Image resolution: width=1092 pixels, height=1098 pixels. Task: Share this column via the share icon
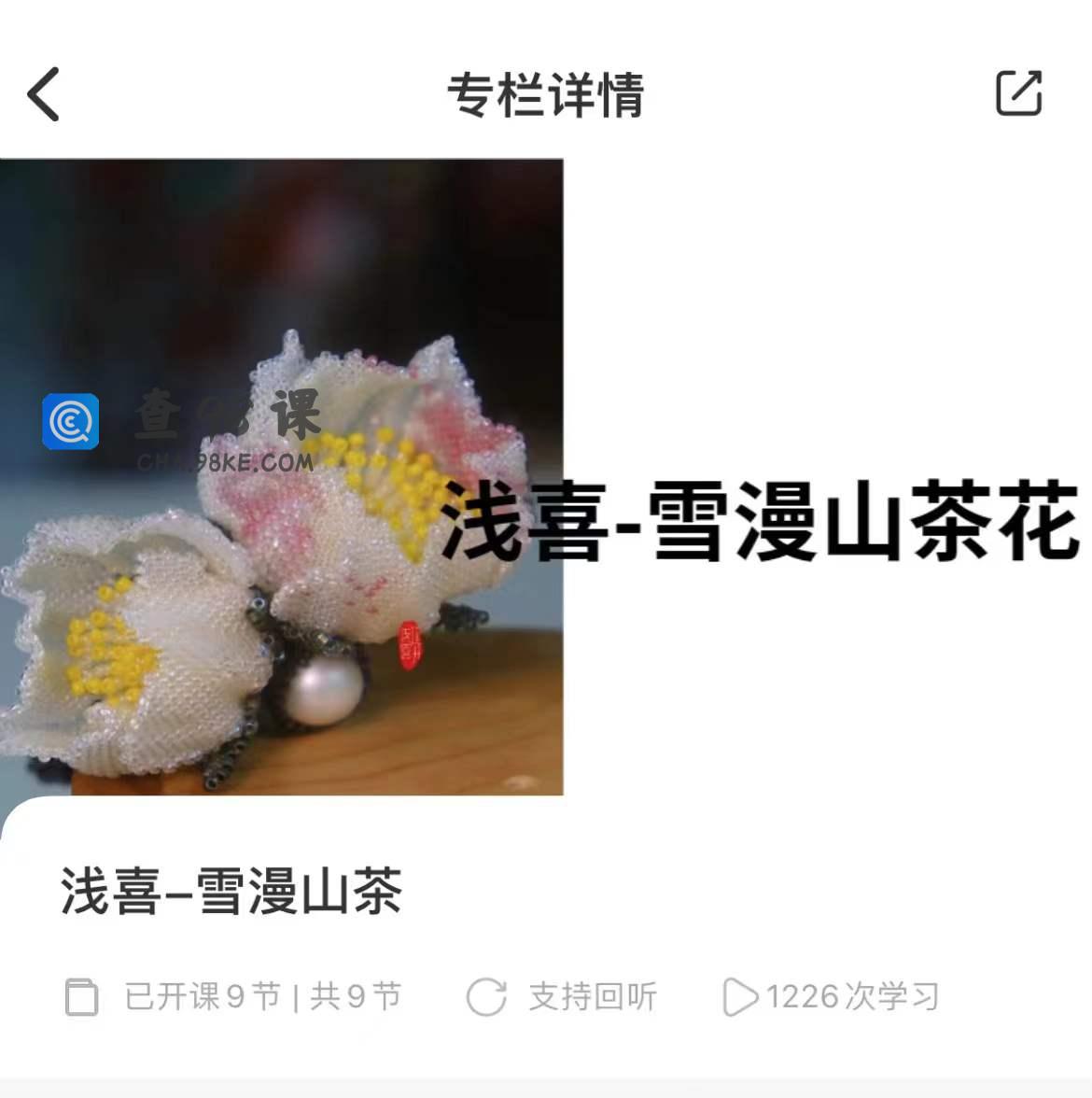pos(1018,93)
